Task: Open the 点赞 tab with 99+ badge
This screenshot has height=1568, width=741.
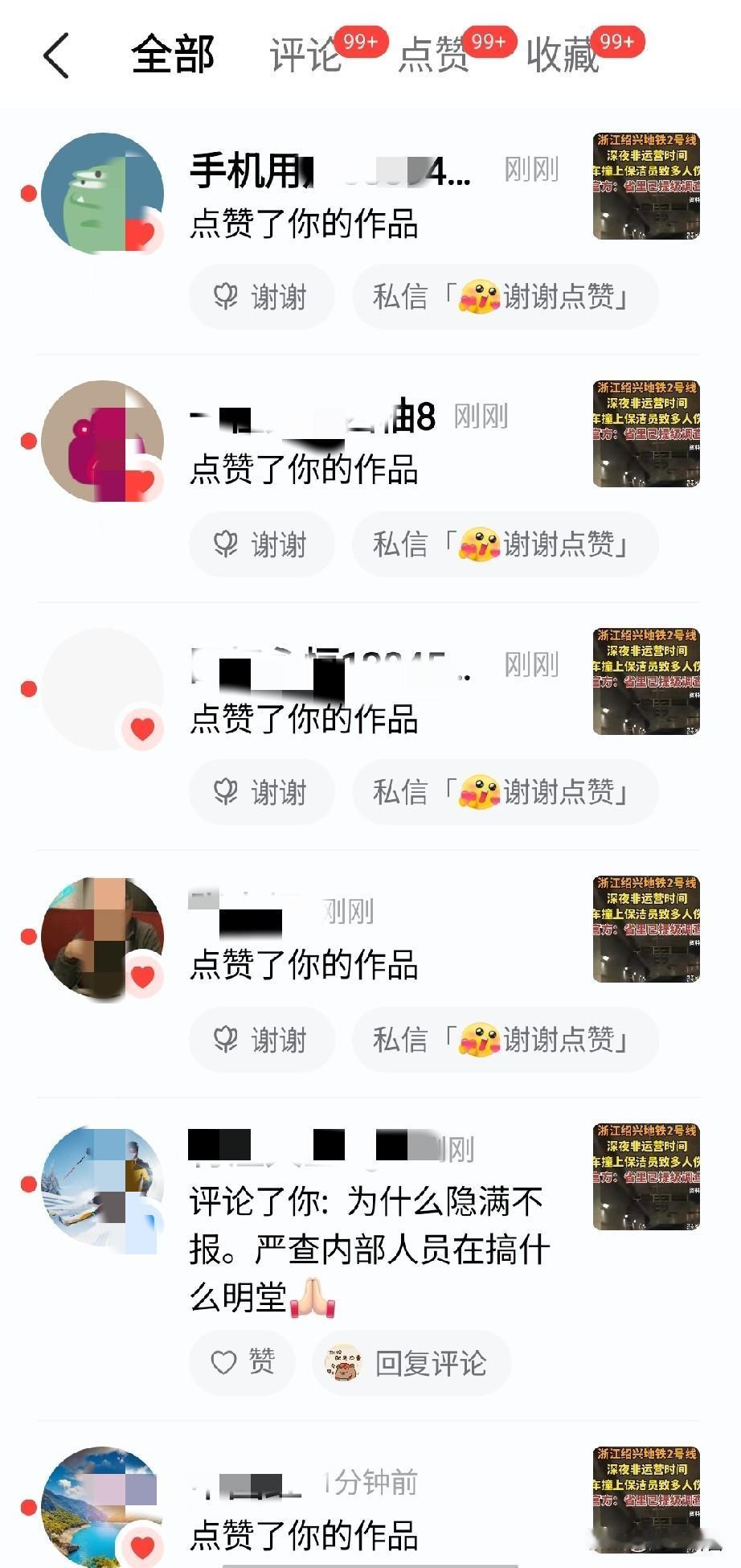Action: pos(434,56)
